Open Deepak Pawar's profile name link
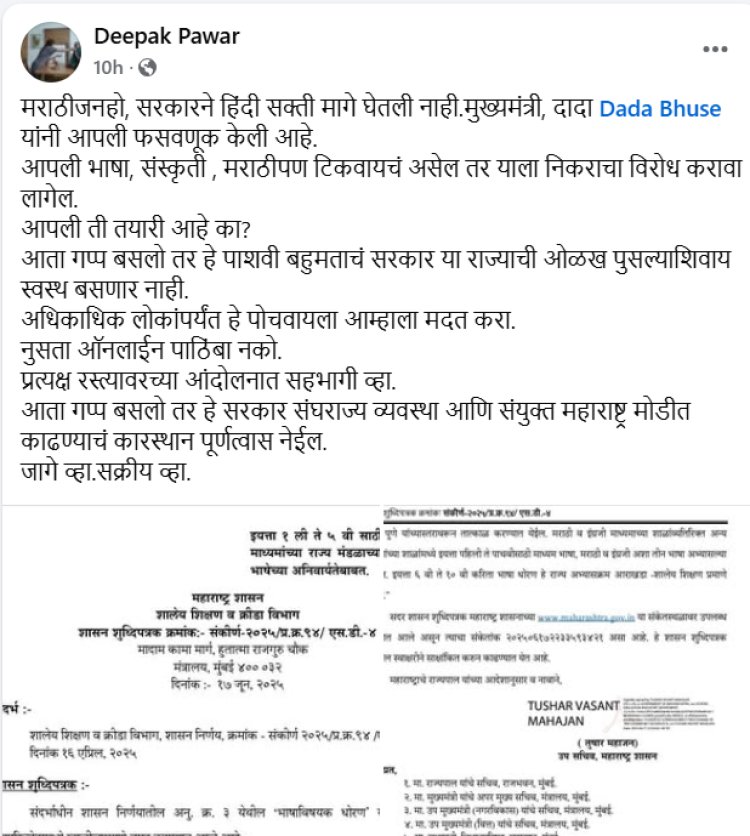The image size is (750, 836). (x=166, y=37)
